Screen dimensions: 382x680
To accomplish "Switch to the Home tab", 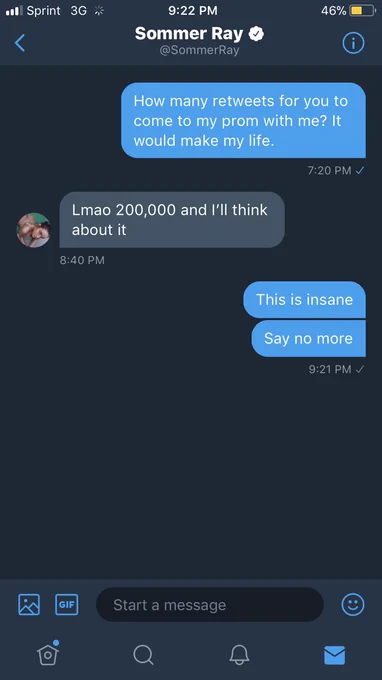I will point(48,653).
